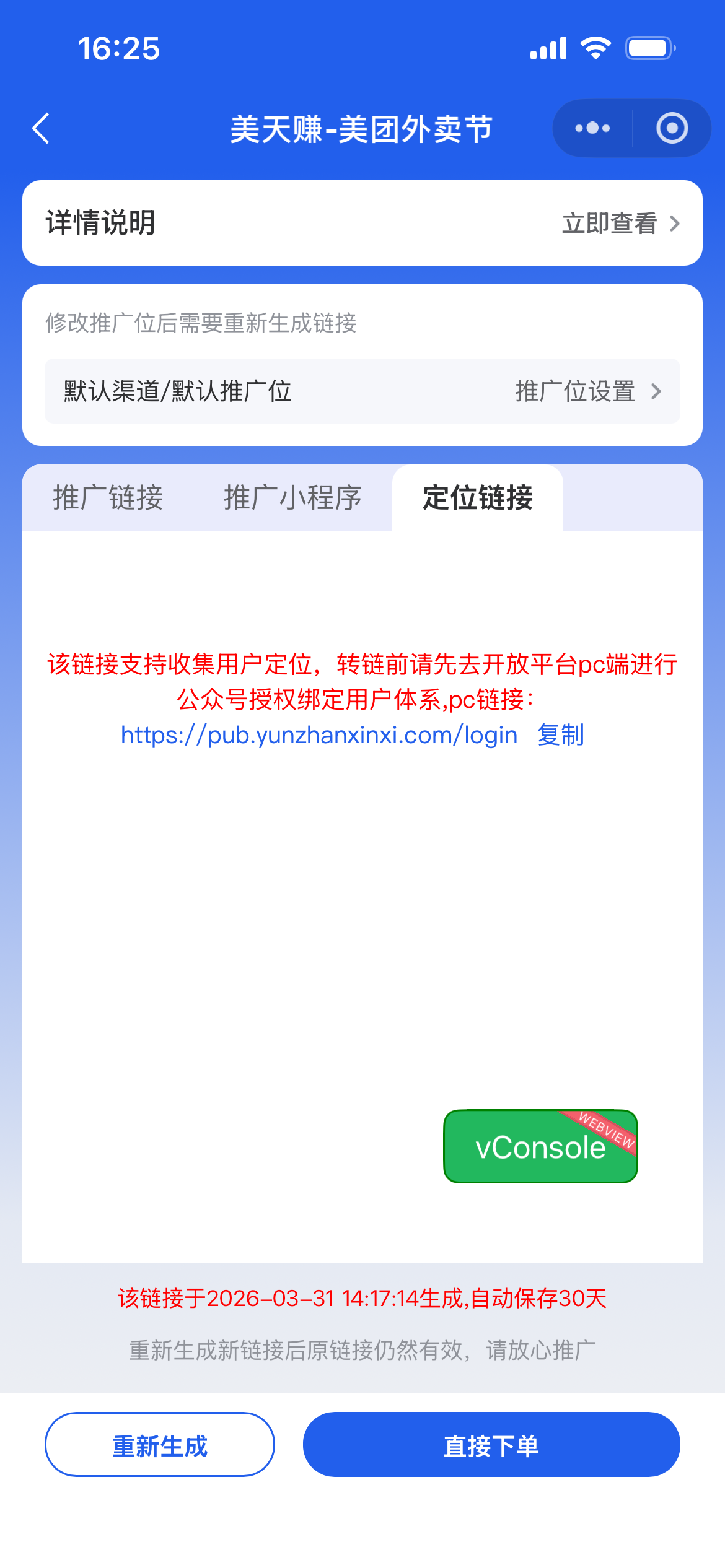
Task: Switch to the 推广小程序 tab
Action: point(292,499)
